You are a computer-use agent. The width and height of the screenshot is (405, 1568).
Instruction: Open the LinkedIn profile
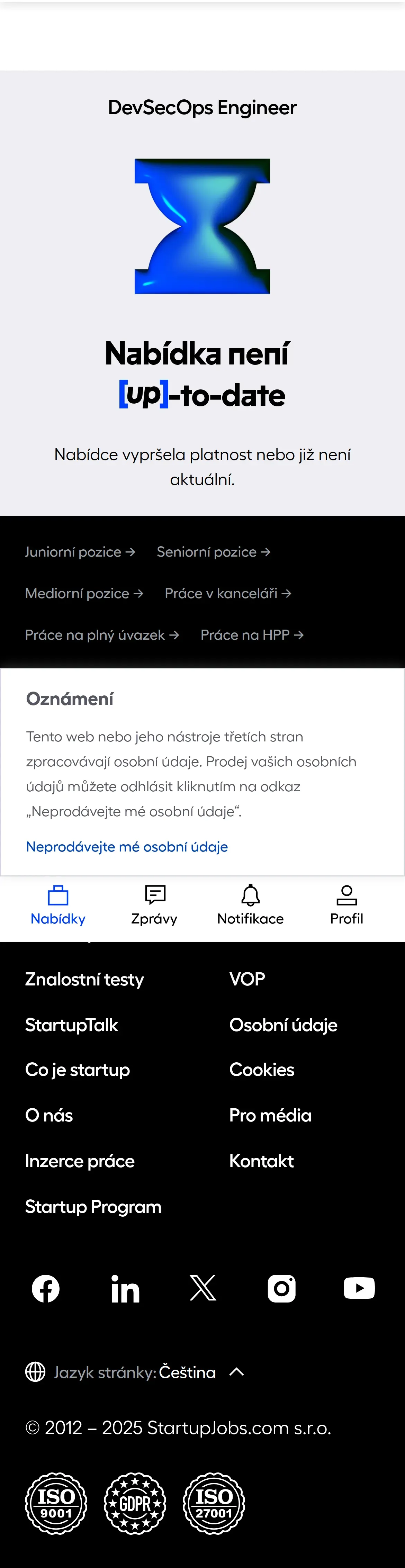point(125,1289)
